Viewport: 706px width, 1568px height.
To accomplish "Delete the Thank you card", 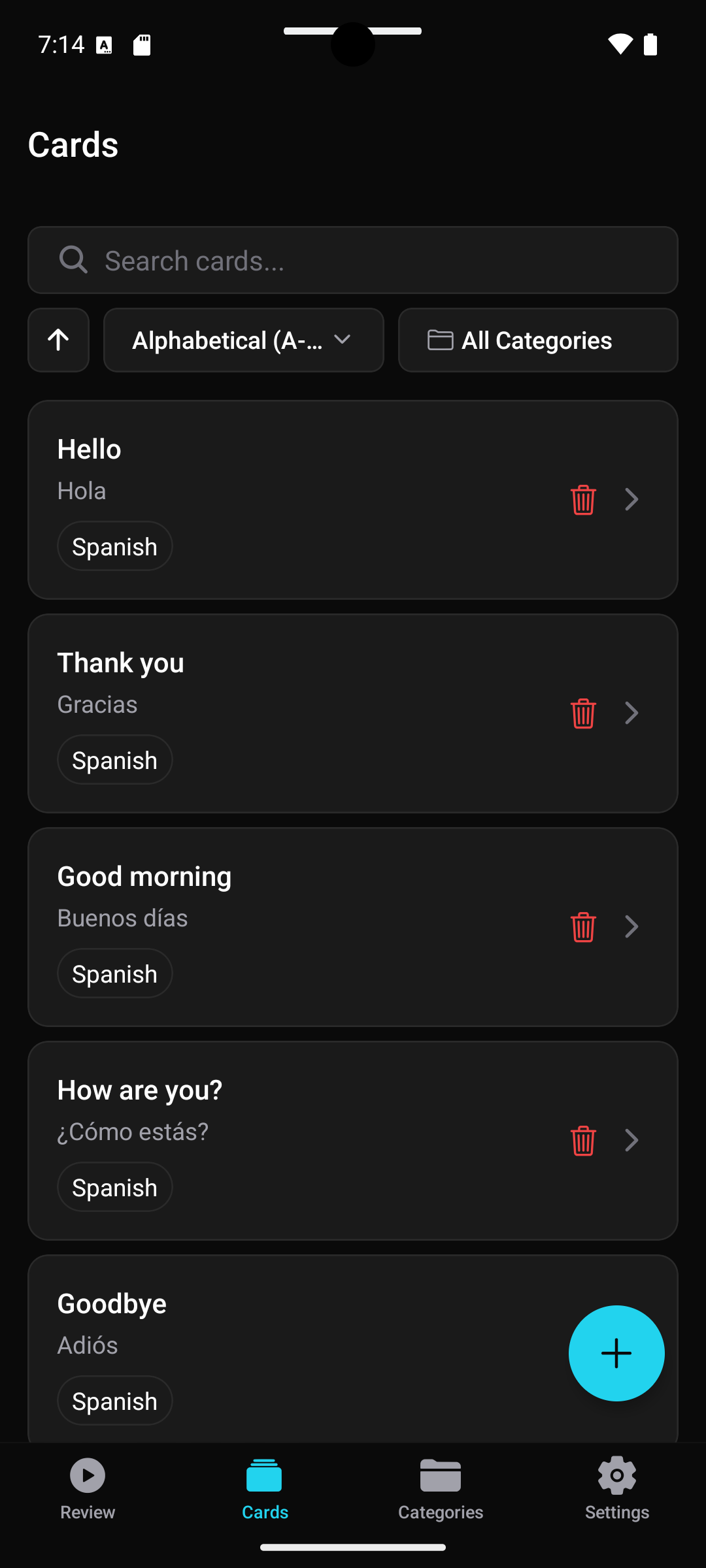I will tap(582, 713).
